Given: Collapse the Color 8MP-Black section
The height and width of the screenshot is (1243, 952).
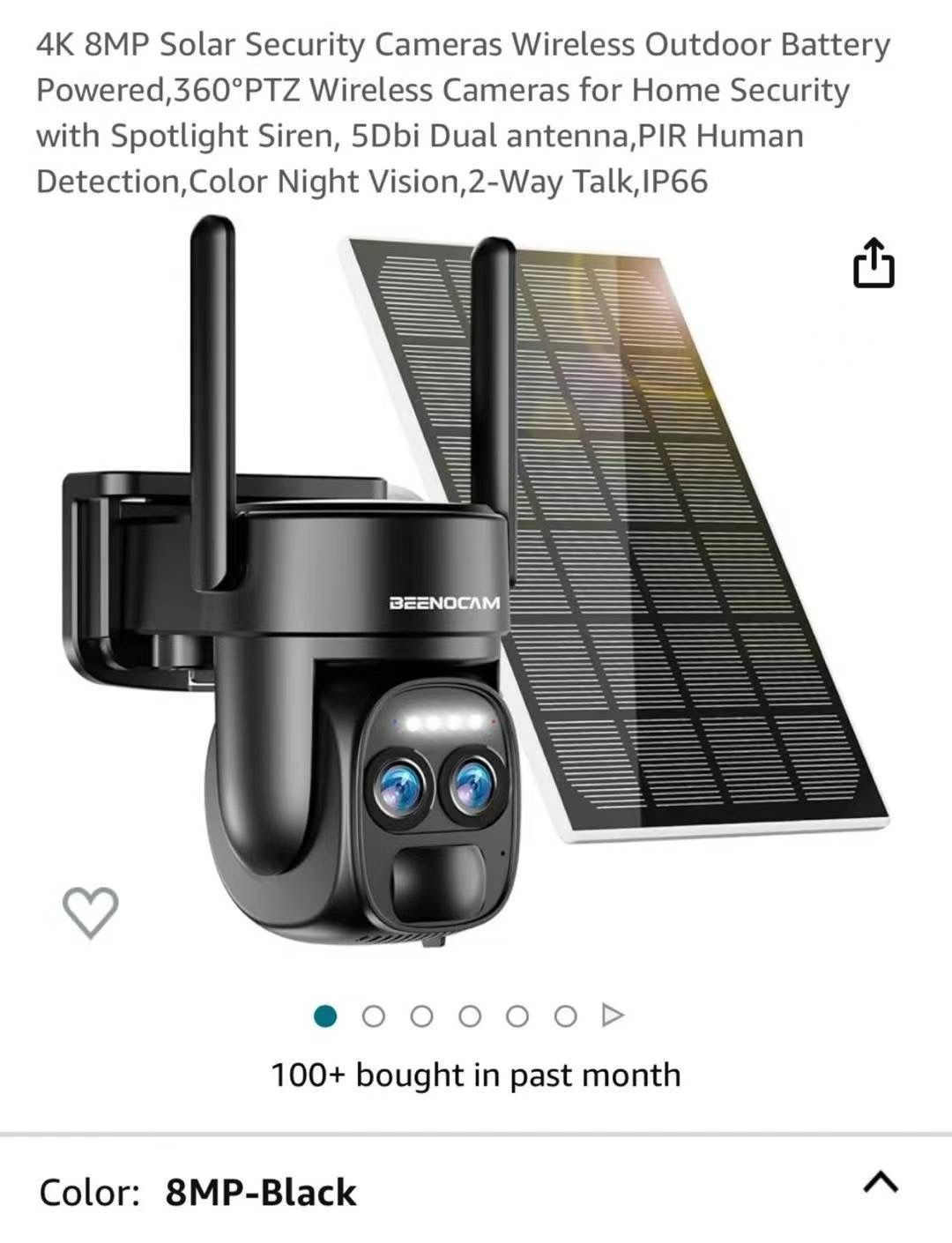Looking at the screenshot, I should [880, 1182].
